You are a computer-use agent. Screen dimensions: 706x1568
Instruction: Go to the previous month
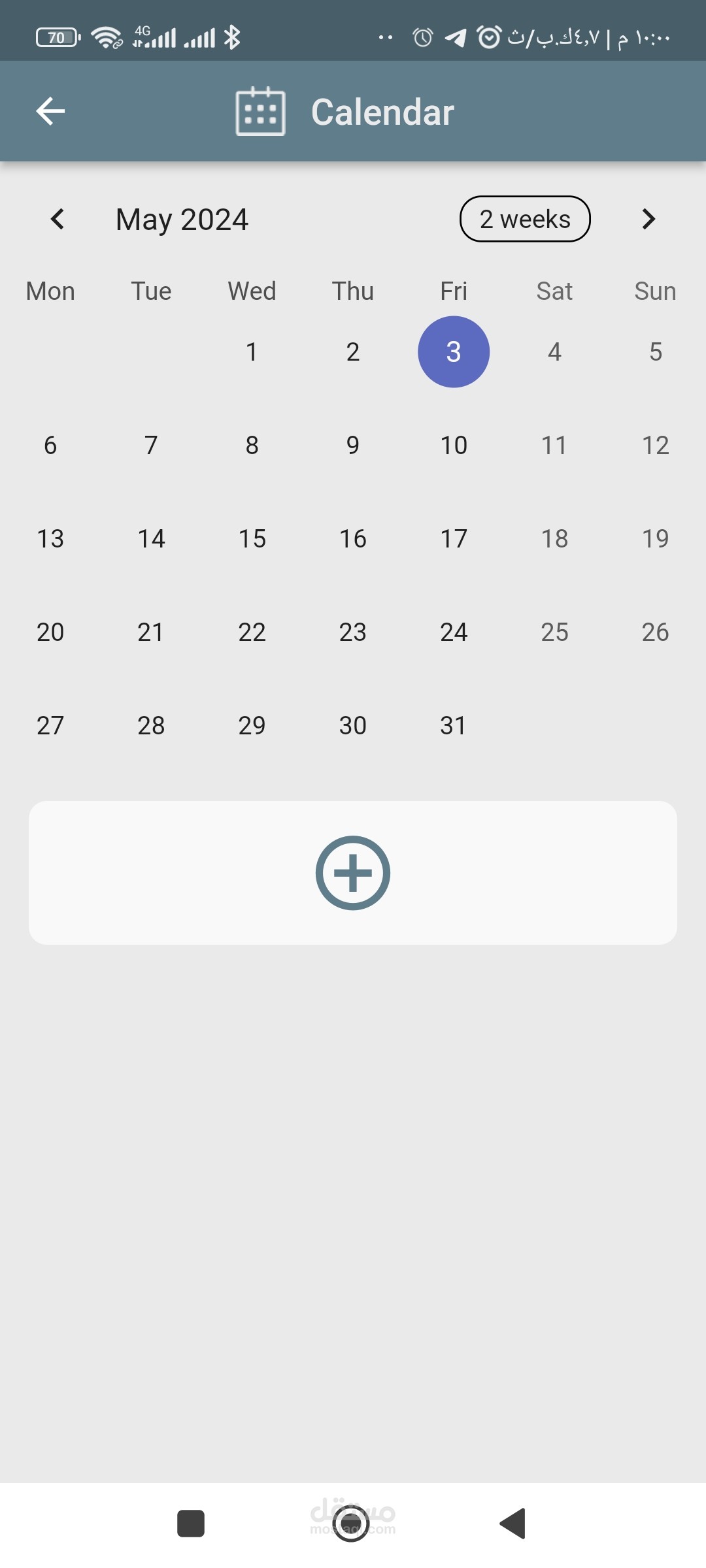[x=58, y=219]
